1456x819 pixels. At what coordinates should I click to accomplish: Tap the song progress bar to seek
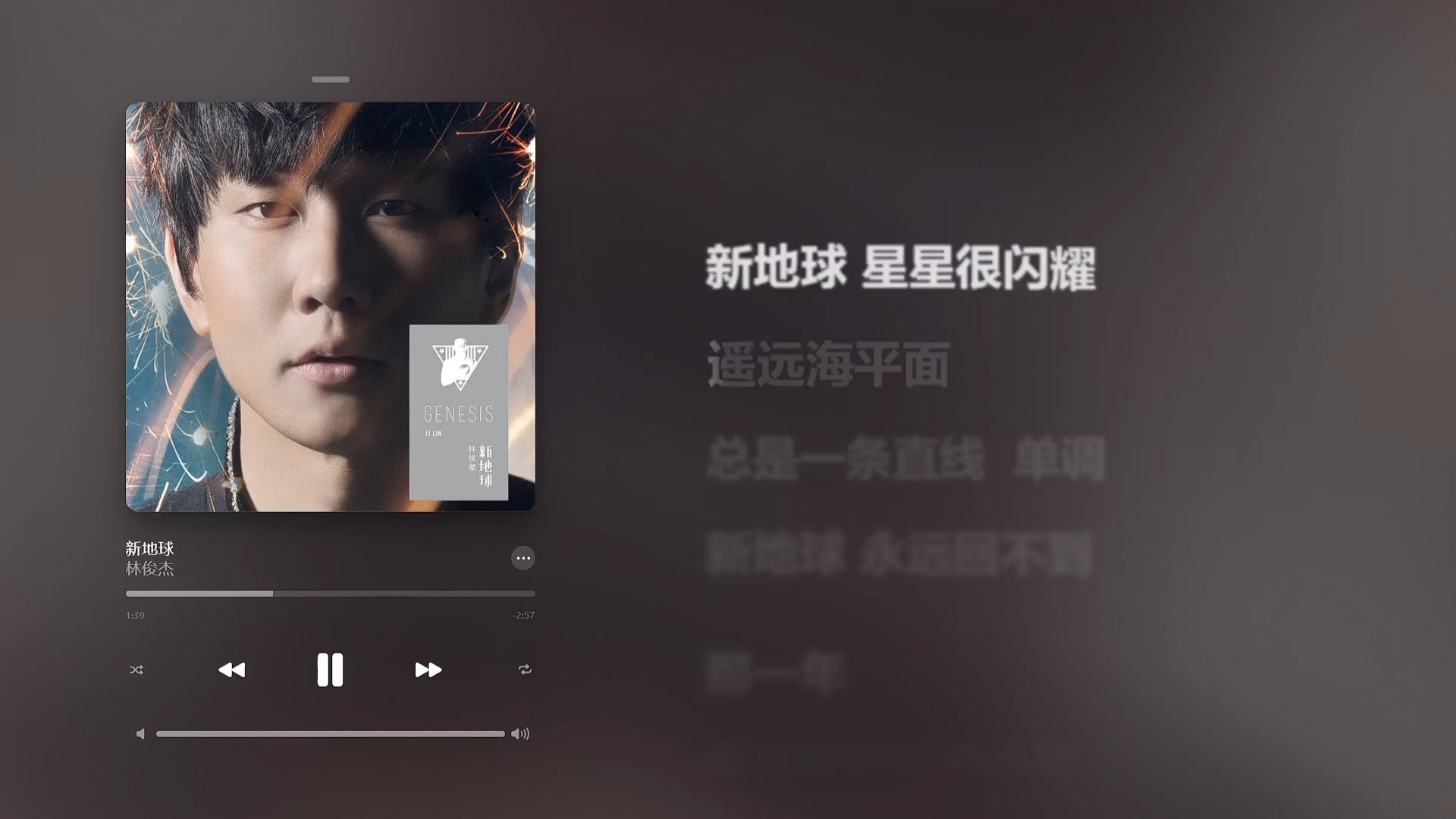point(330,594)
